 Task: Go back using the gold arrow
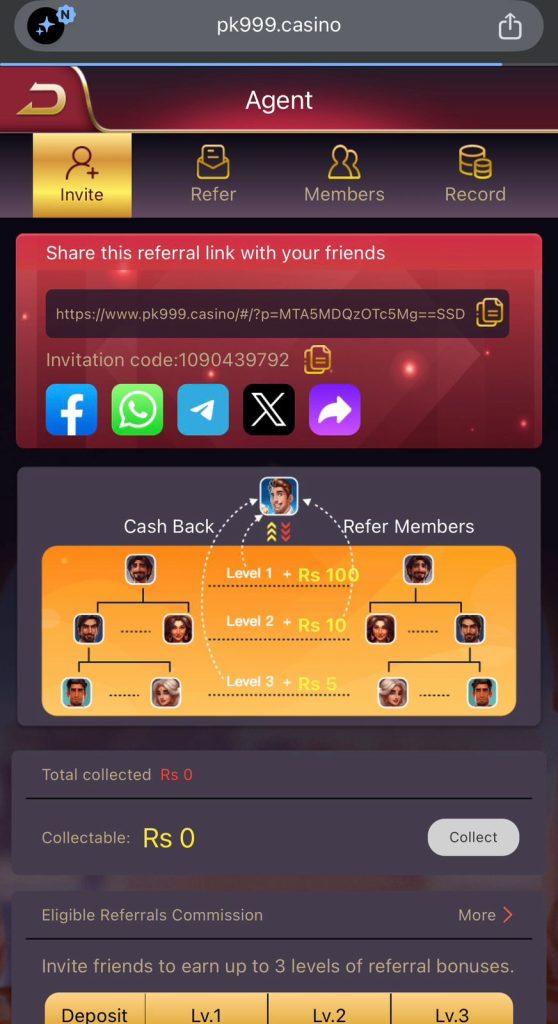pos(42,100)
